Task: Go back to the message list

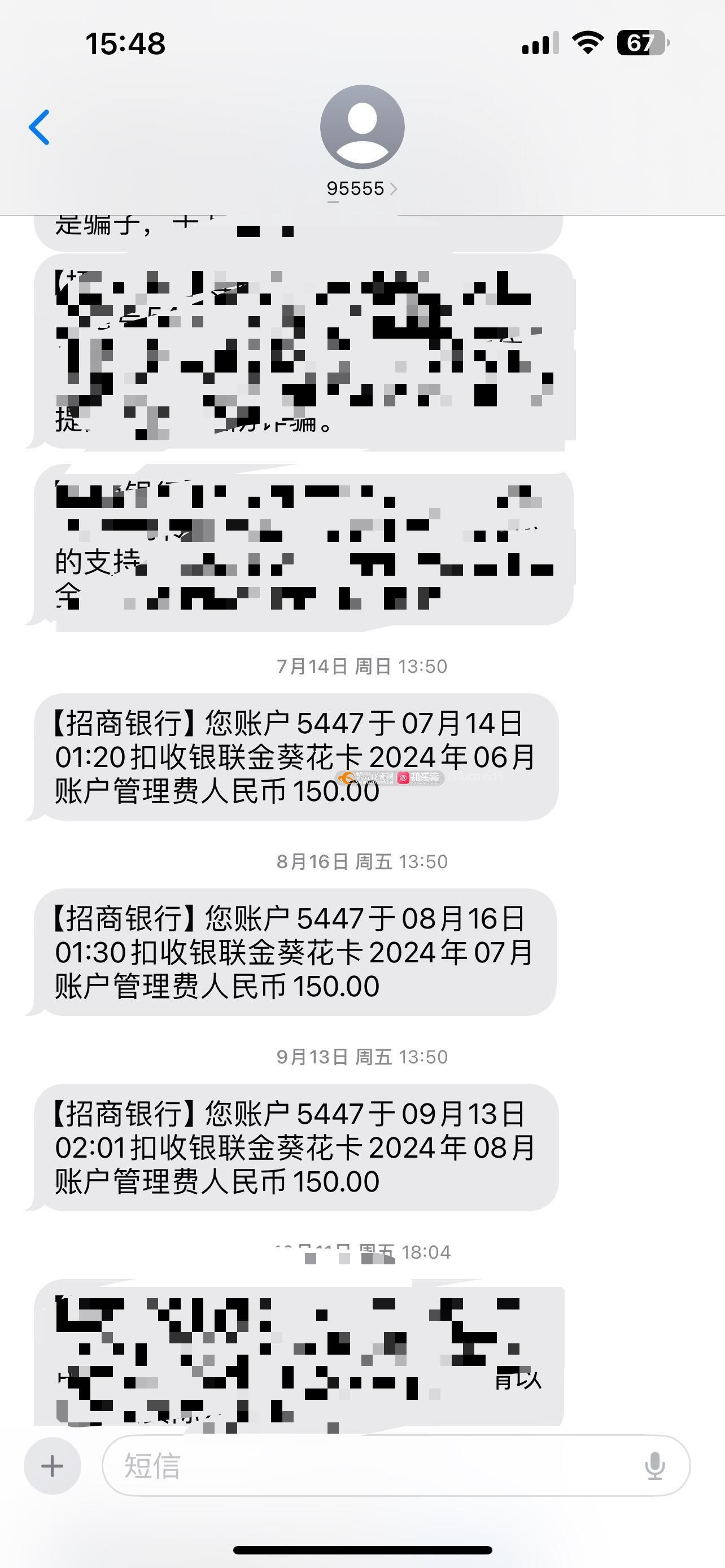Action: tap(40, 127)
